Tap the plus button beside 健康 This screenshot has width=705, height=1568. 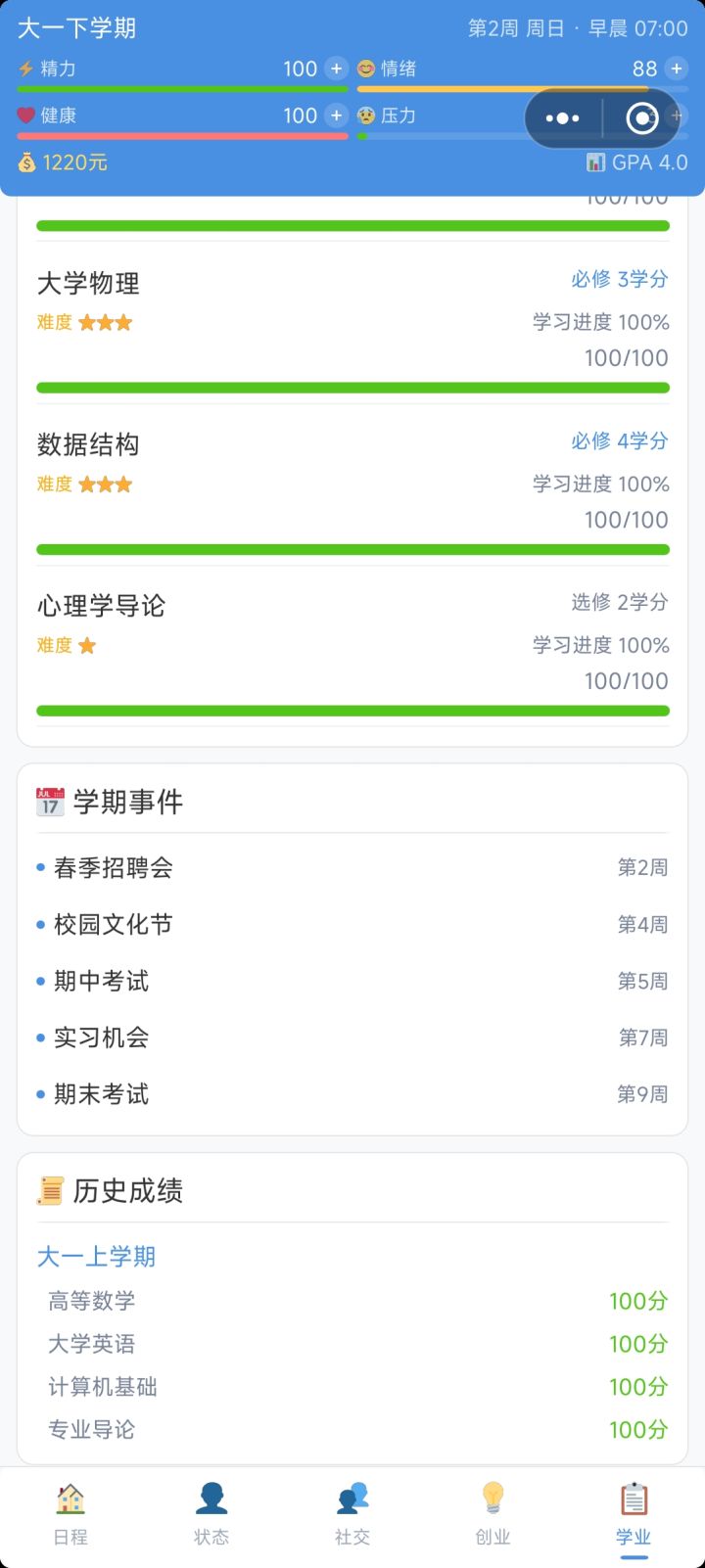pyautogui.click(x=336, y=115)
